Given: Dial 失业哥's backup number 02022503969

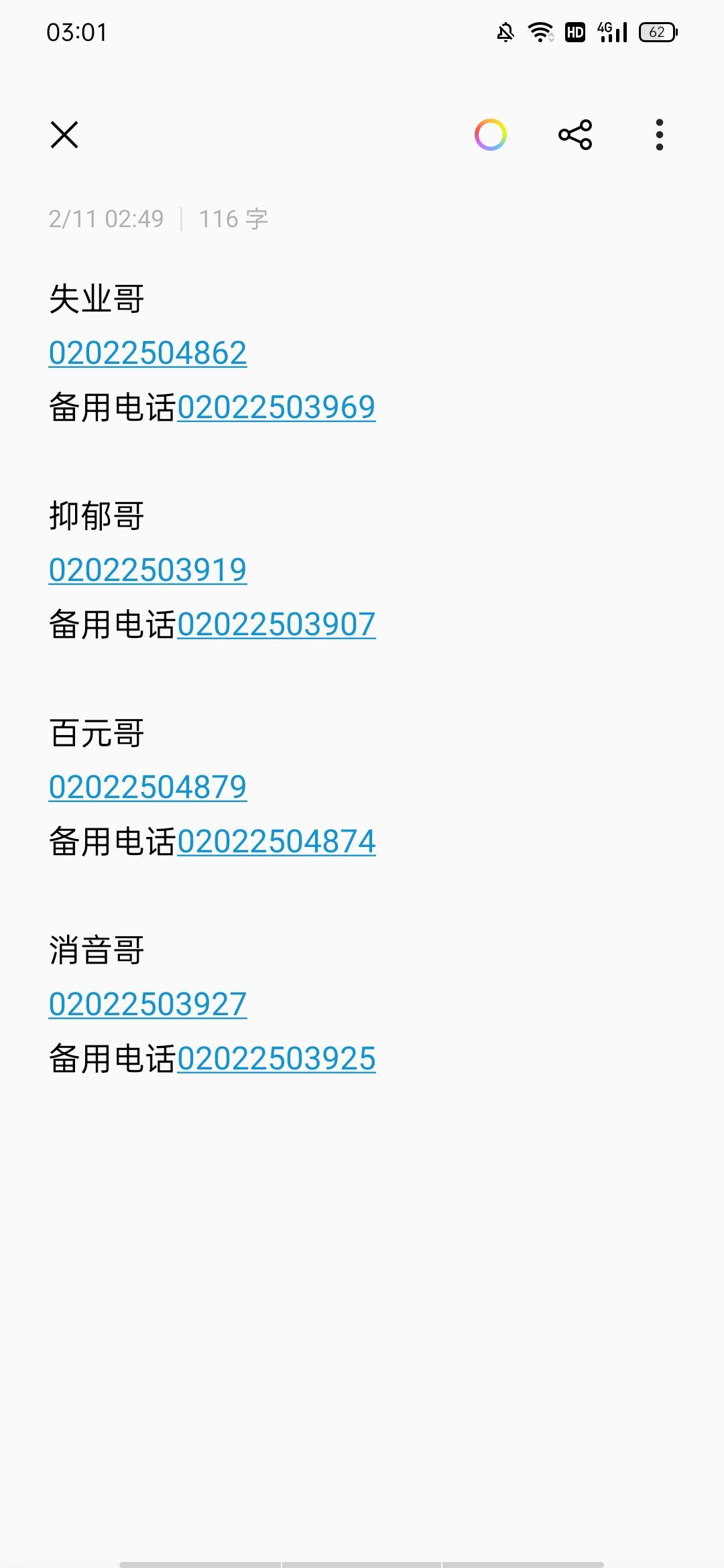Looking at the screenshot, I should 277,407.
